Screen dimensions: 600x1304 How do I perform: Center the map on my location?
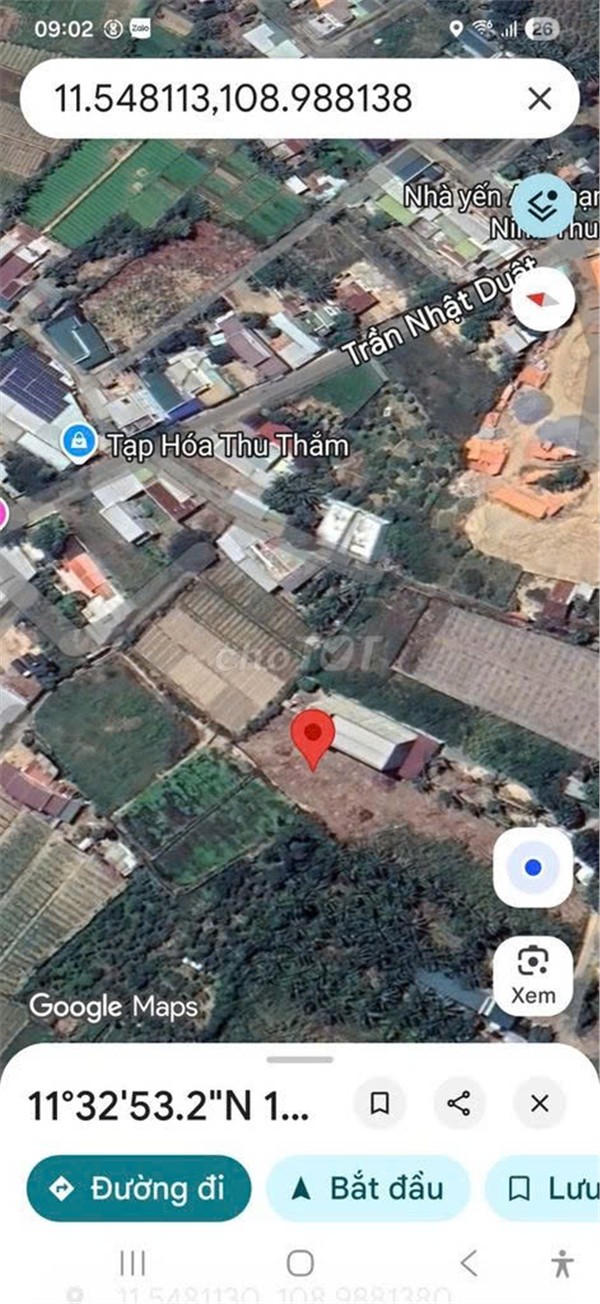(x=533, y=867)
